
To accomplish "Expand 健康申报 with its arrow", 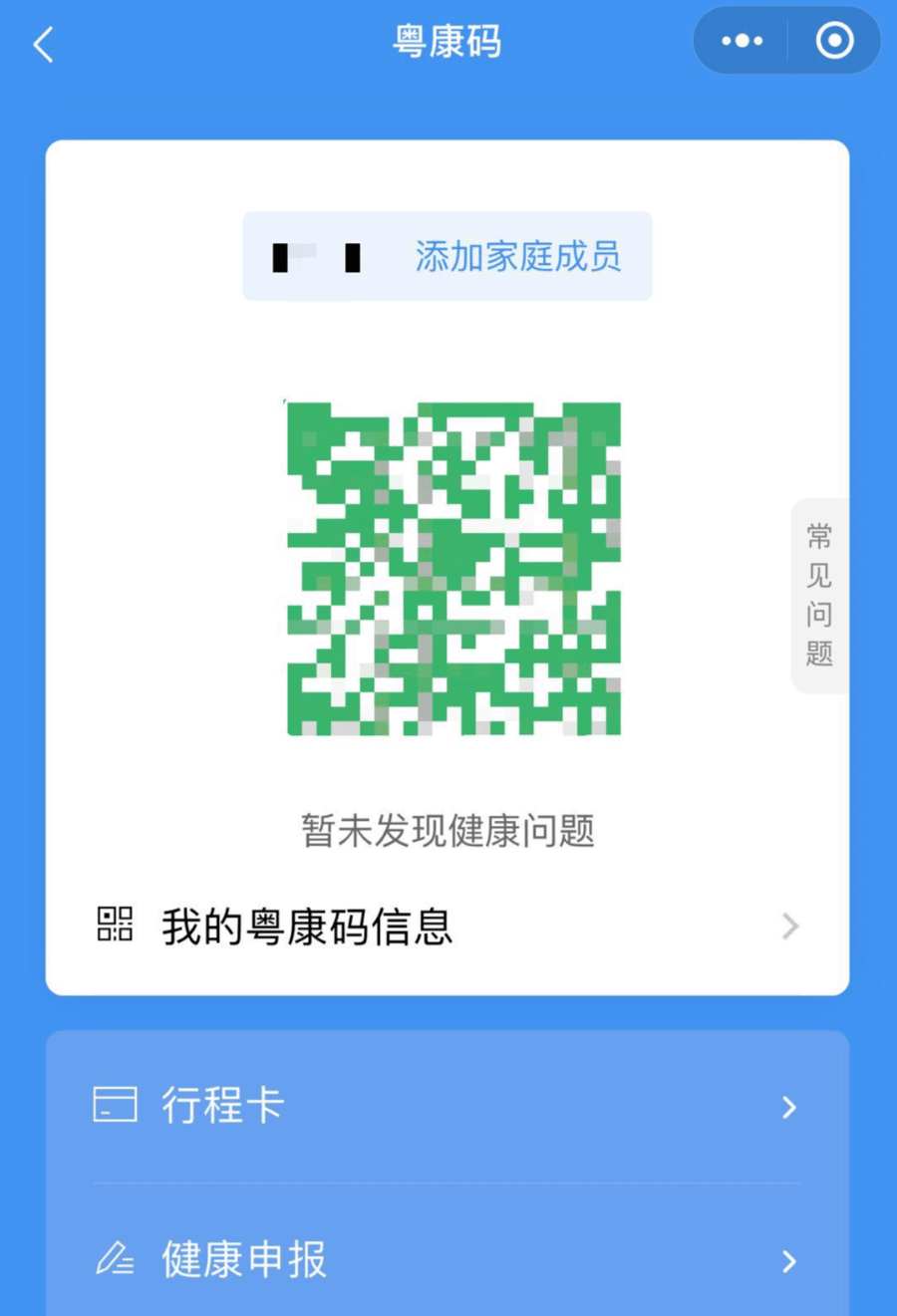I will (x=789, y=1261).
